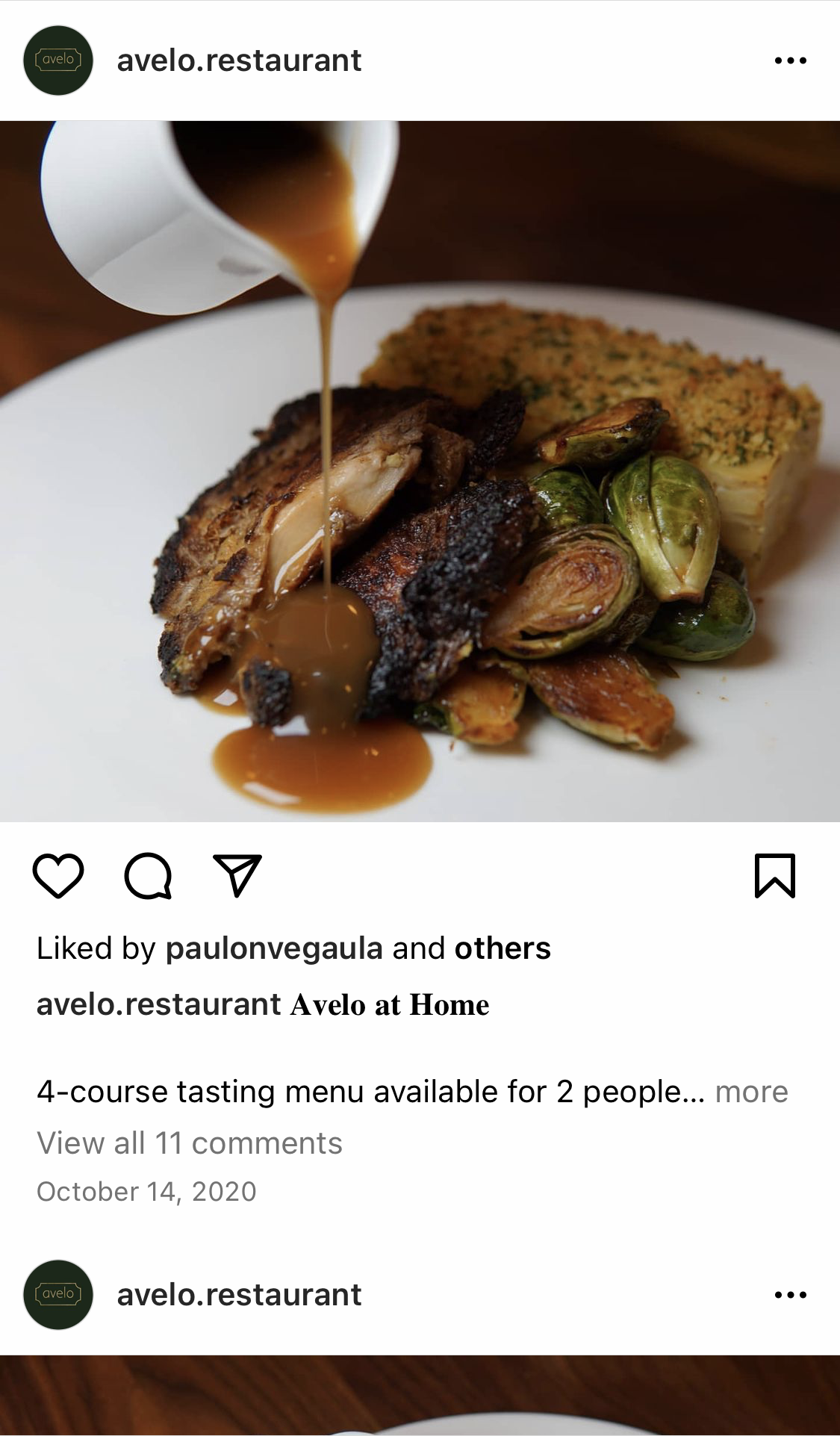Image resolution: width=840 pixels, height=1436 pixels.
Task: Save the post with the bookmark icon
Action: coord(777,876)
